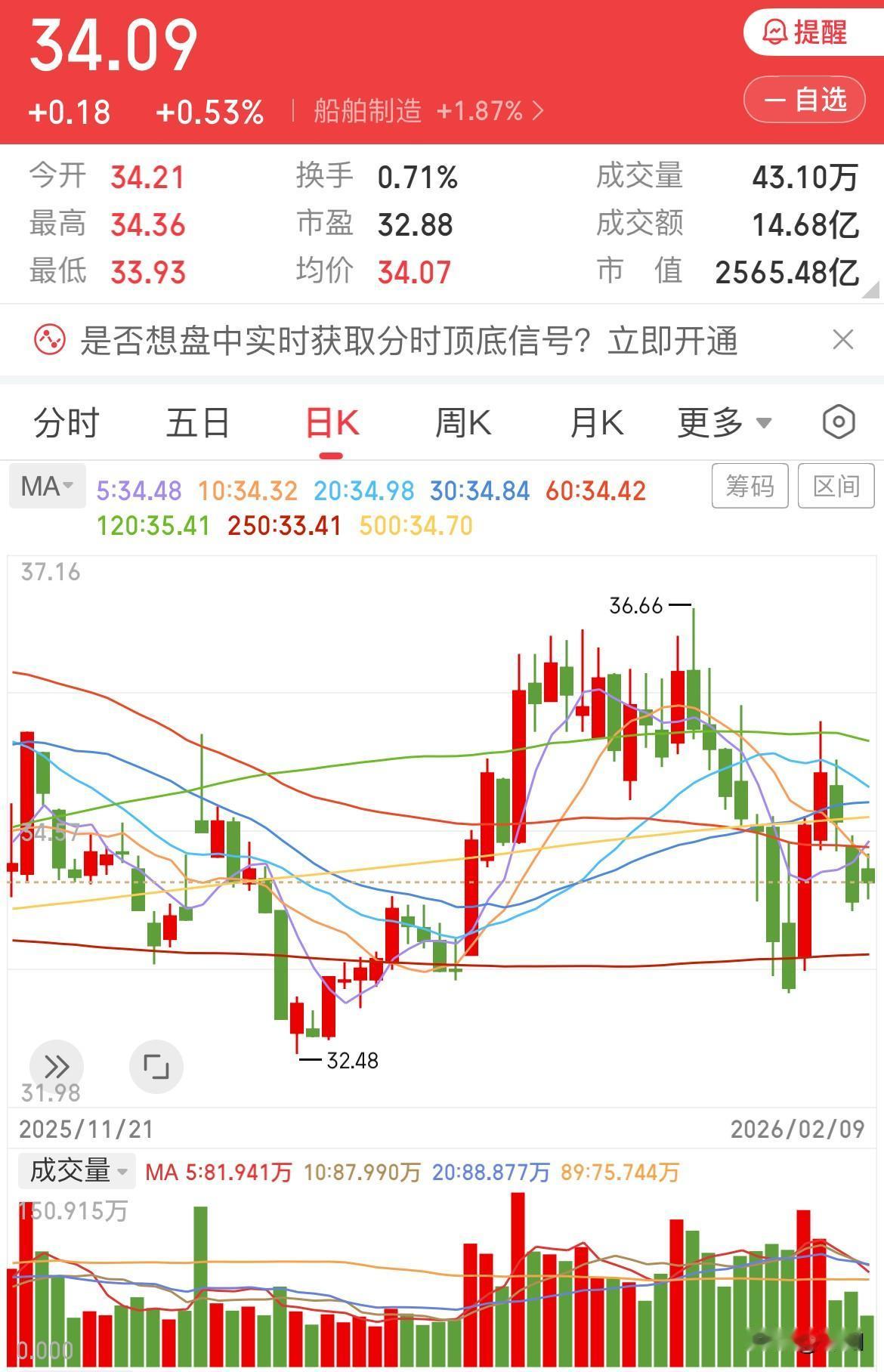884x1372 pixels.
Task: Expand hidden indicators with the double-arrow icon
Action: (55, 1066)
